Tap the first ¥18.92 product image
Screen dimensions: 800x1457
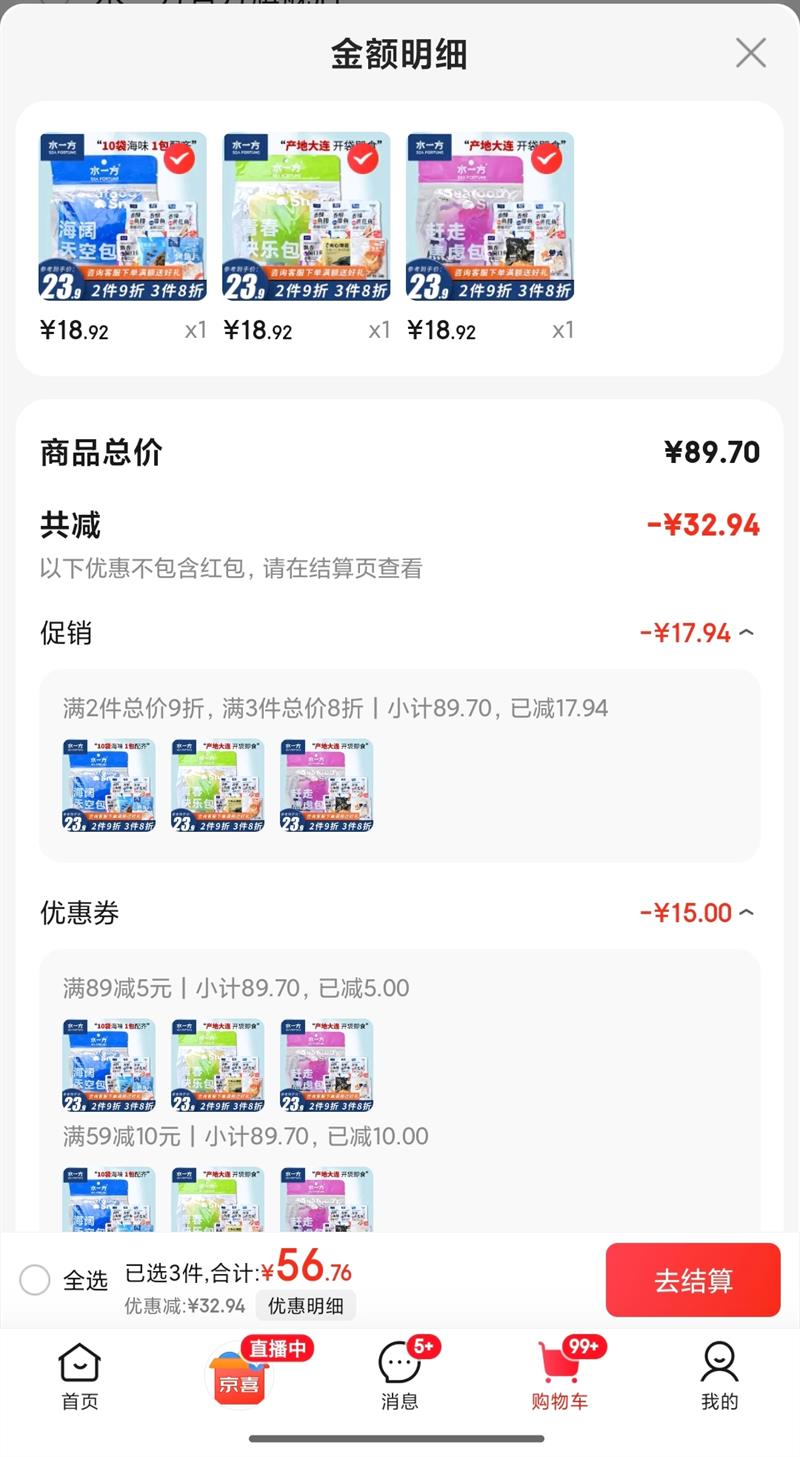(121, 215)
